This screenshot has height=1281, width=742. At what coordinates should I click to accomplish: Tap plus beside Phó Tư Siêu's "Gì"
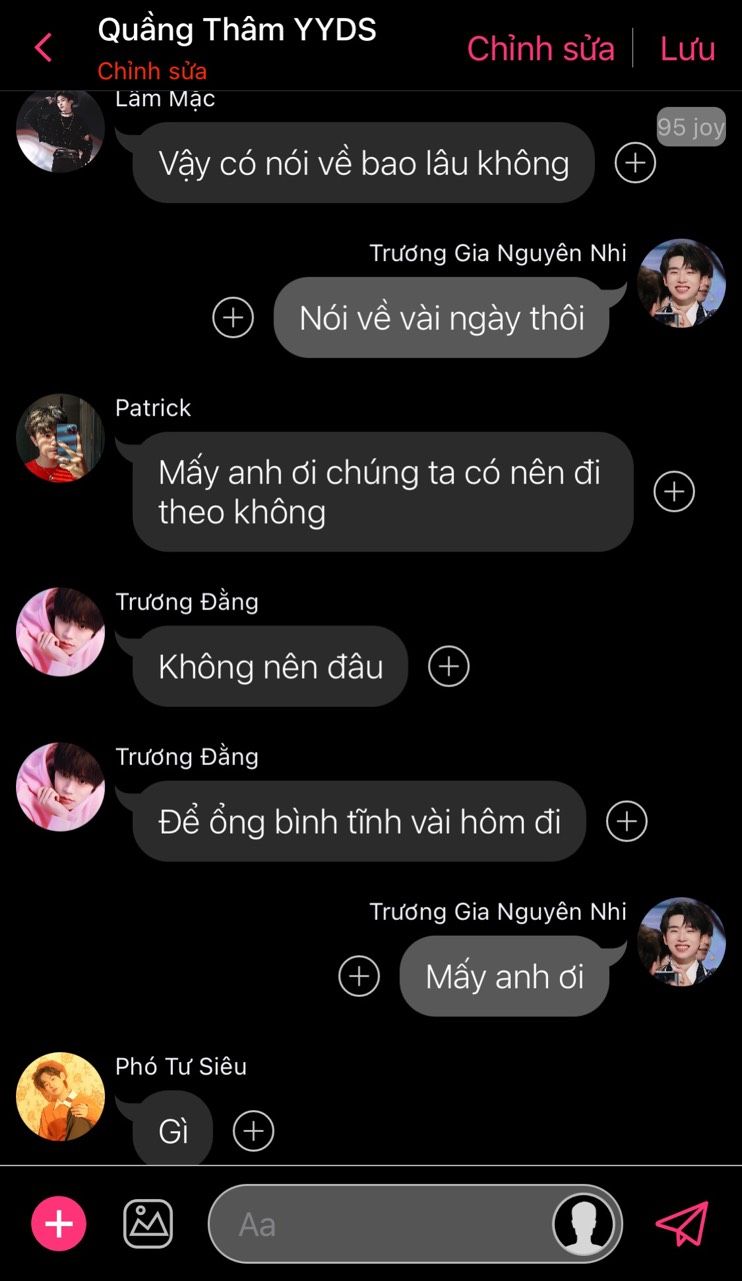253,1131
